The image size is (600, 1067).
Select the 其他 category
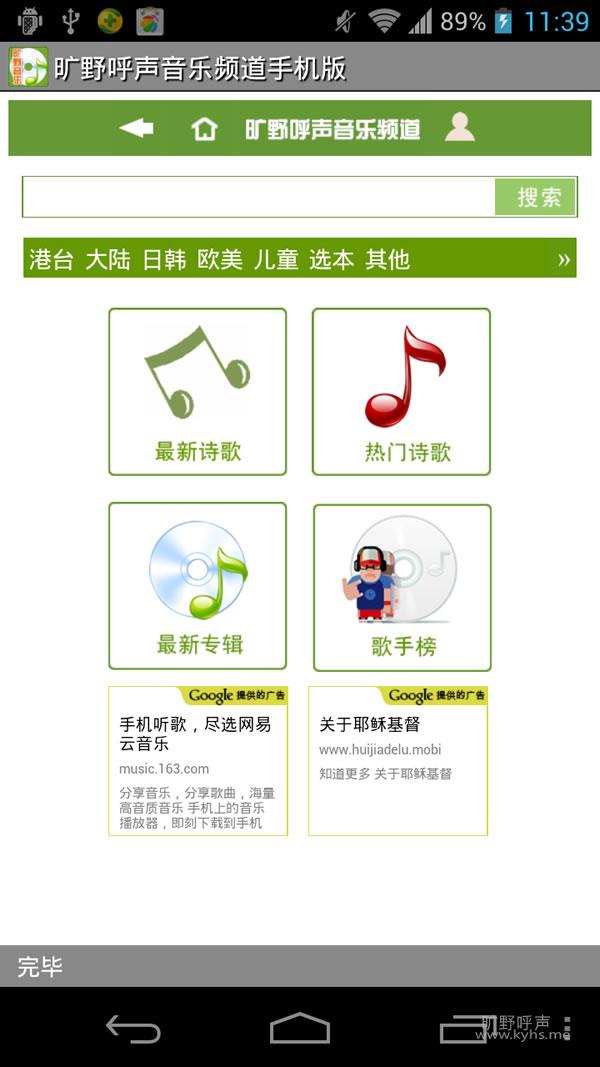388,259
